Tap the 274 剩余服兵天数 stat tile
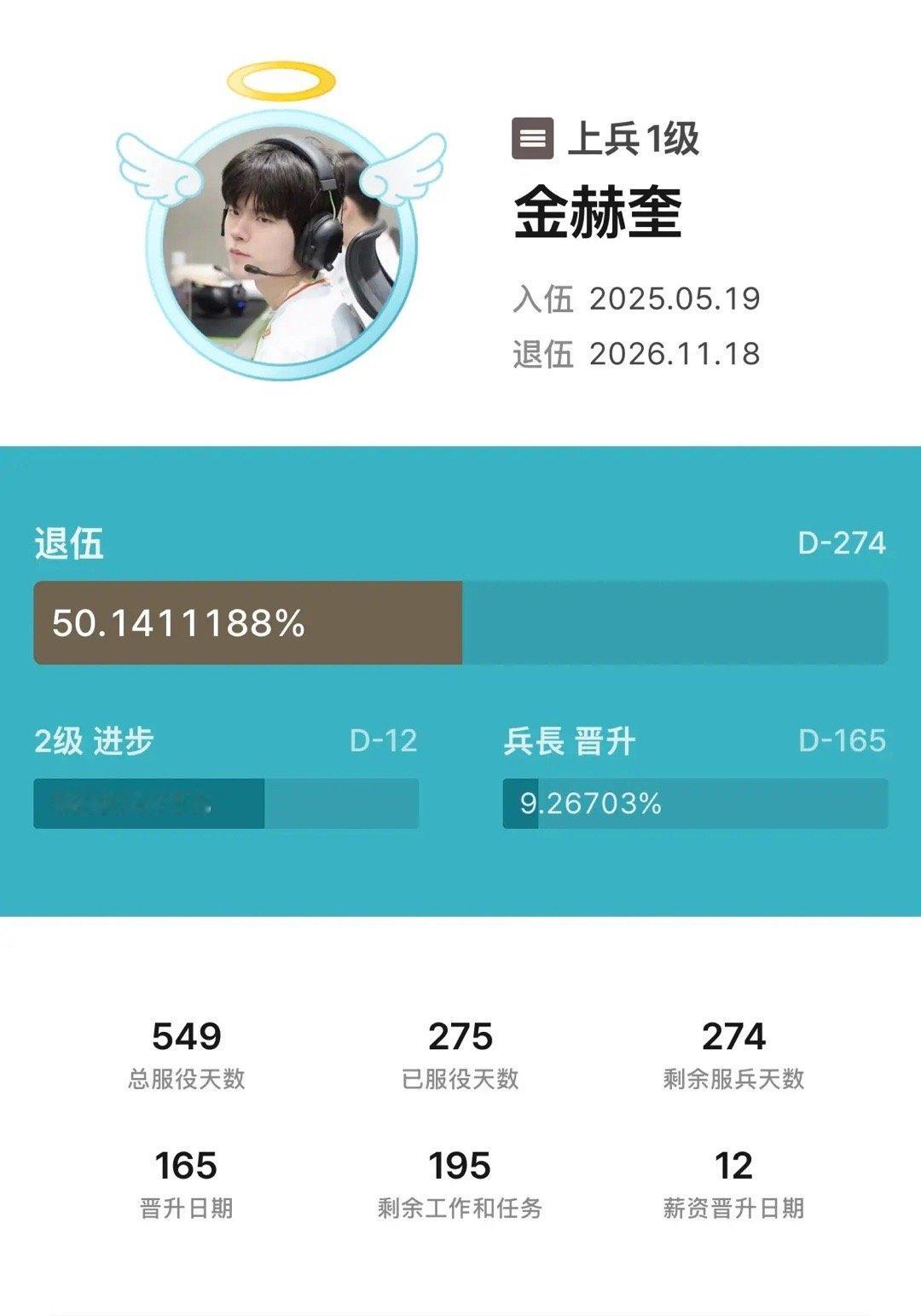 (737, 1056)
